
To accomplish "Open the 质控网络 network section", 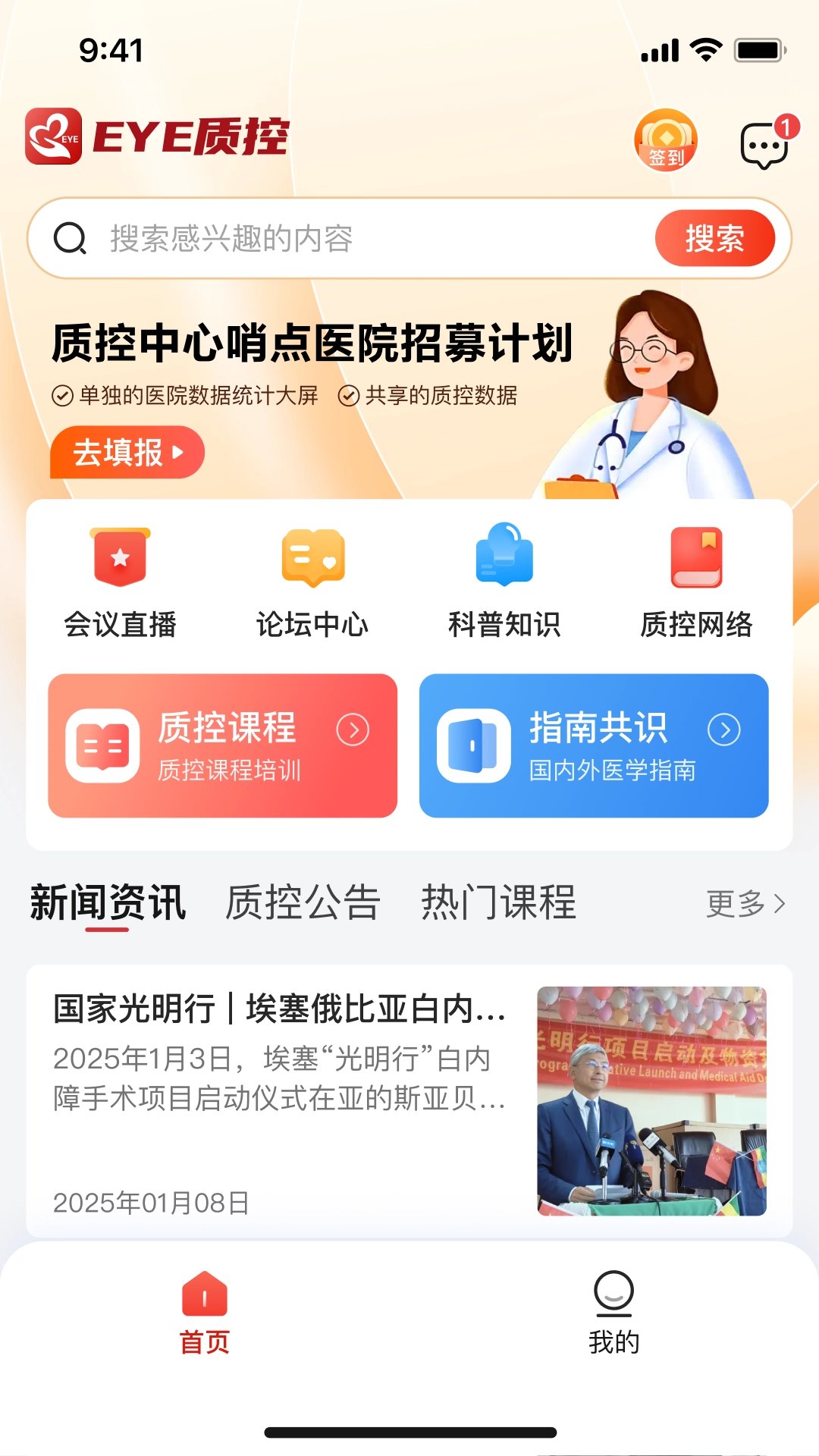I will coord(696,576).
